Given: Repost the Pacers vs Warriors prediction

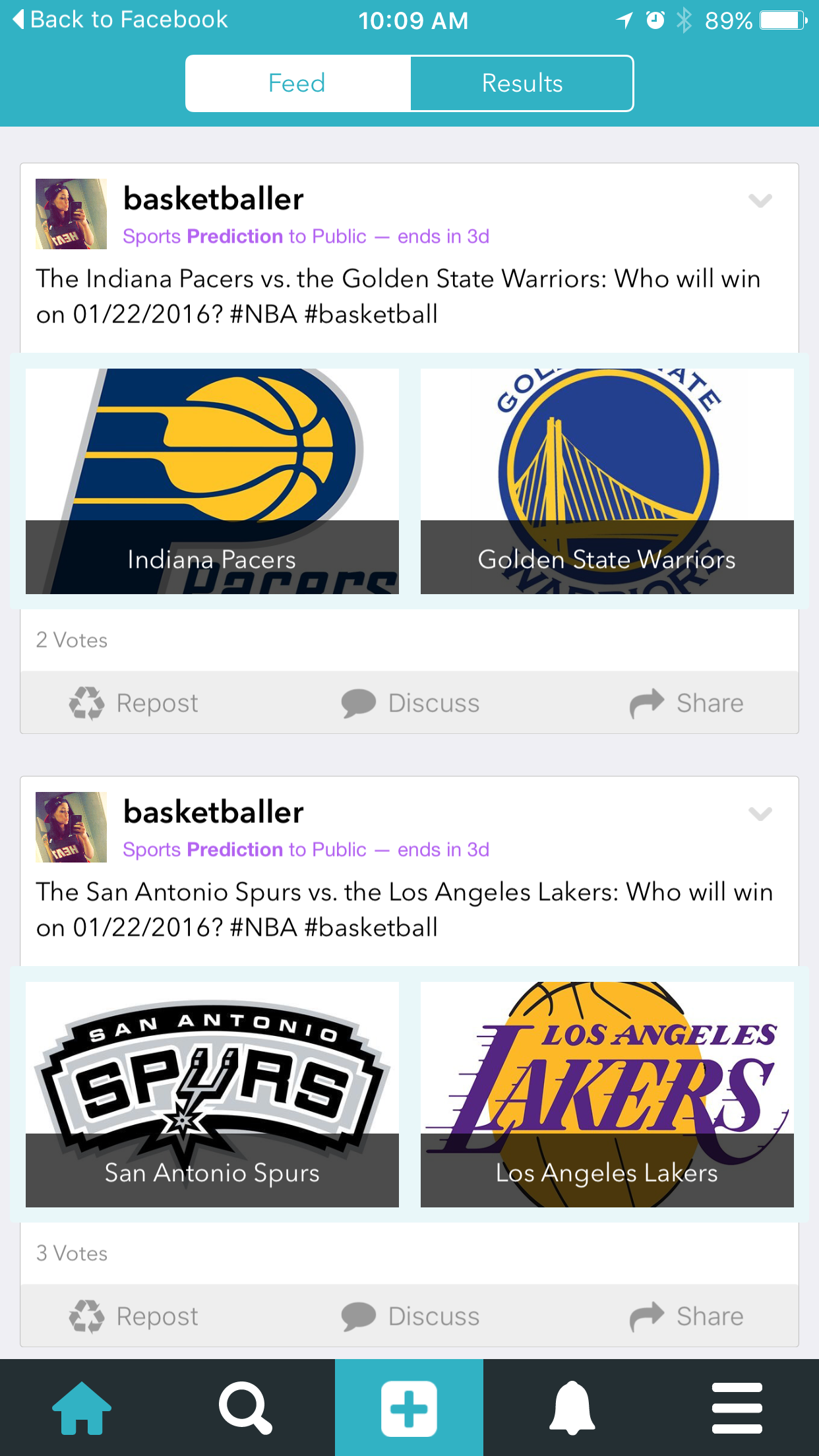Looking at the screenshot, I should point(134,703).
